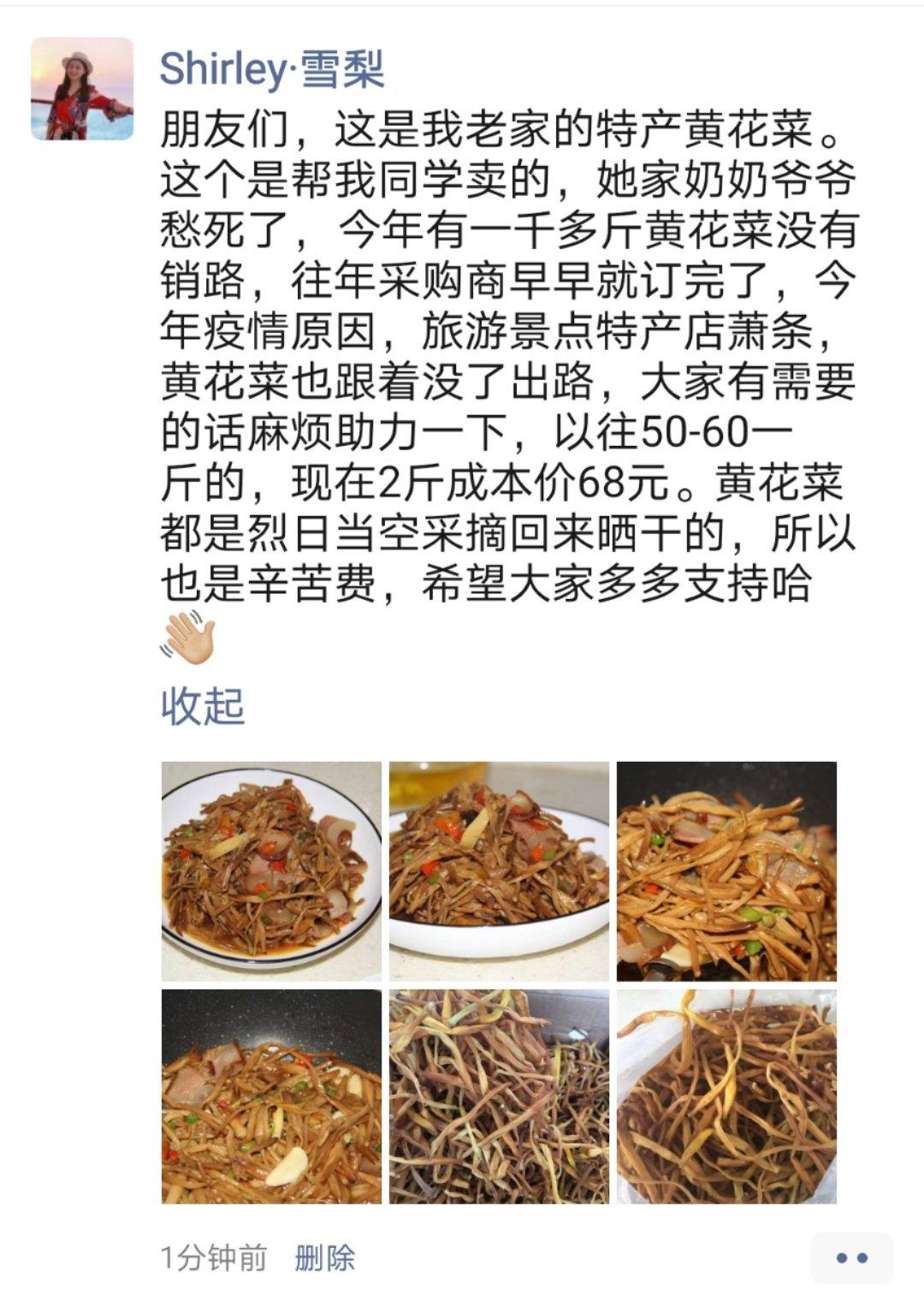Collapse the post text with 收起
924x1301 pixels.
coord(203,707)
